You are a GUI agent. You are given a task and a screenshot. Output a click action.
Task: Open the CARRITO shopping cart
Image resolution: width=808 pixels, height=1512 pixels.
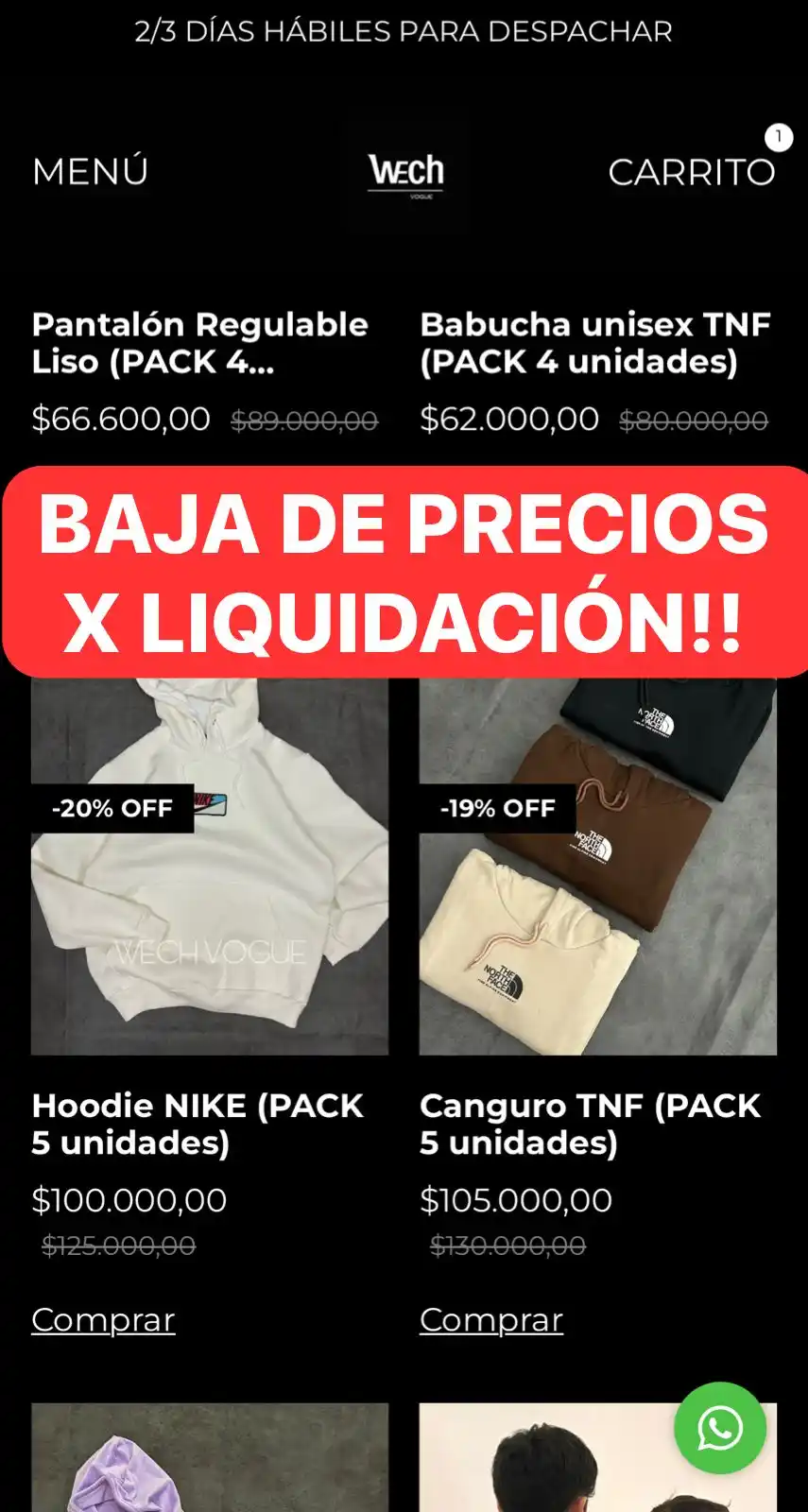pos(692,172)
